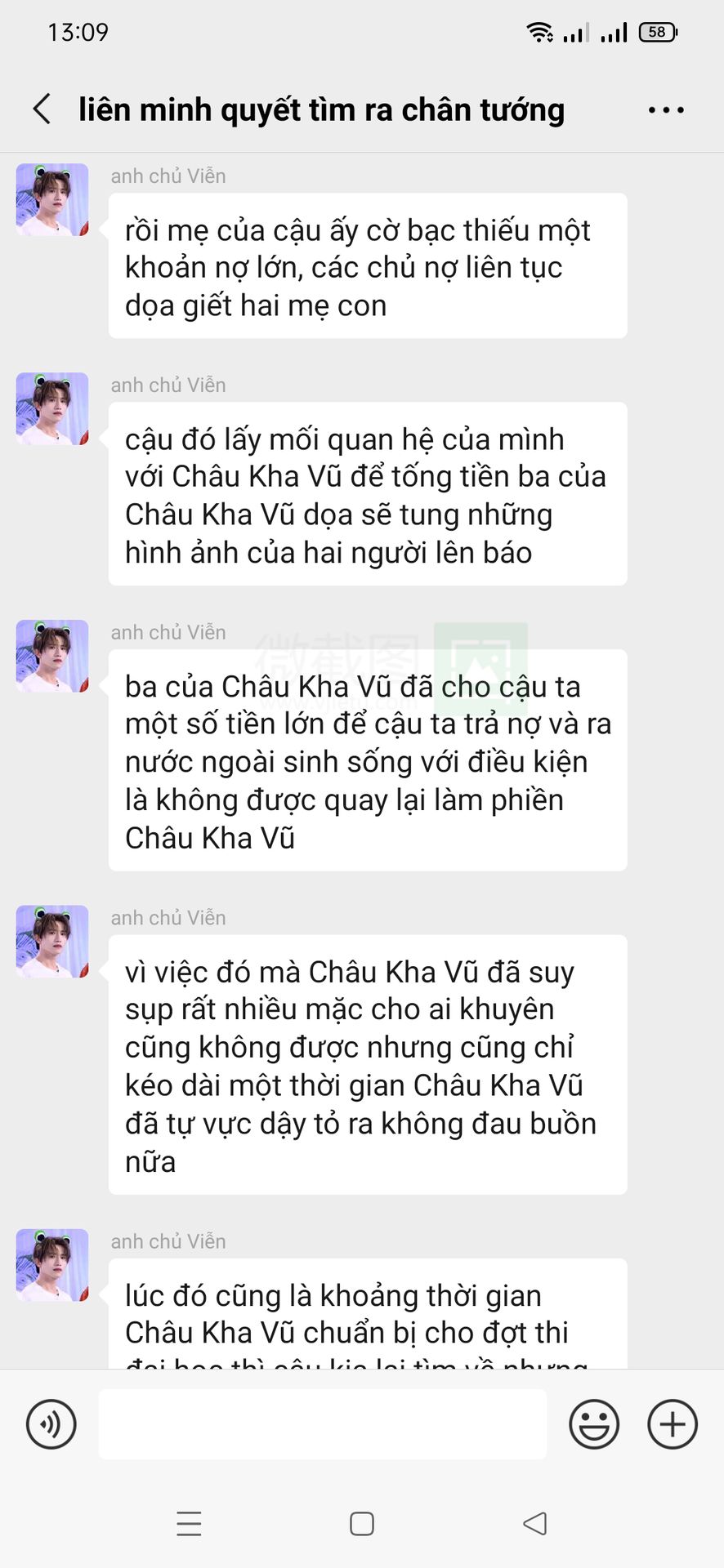The width and height of the screenshot is (724, 1568).
Task: Open the chat options three-dot menu
Action: pyautogui.click(x=666, y=109)
